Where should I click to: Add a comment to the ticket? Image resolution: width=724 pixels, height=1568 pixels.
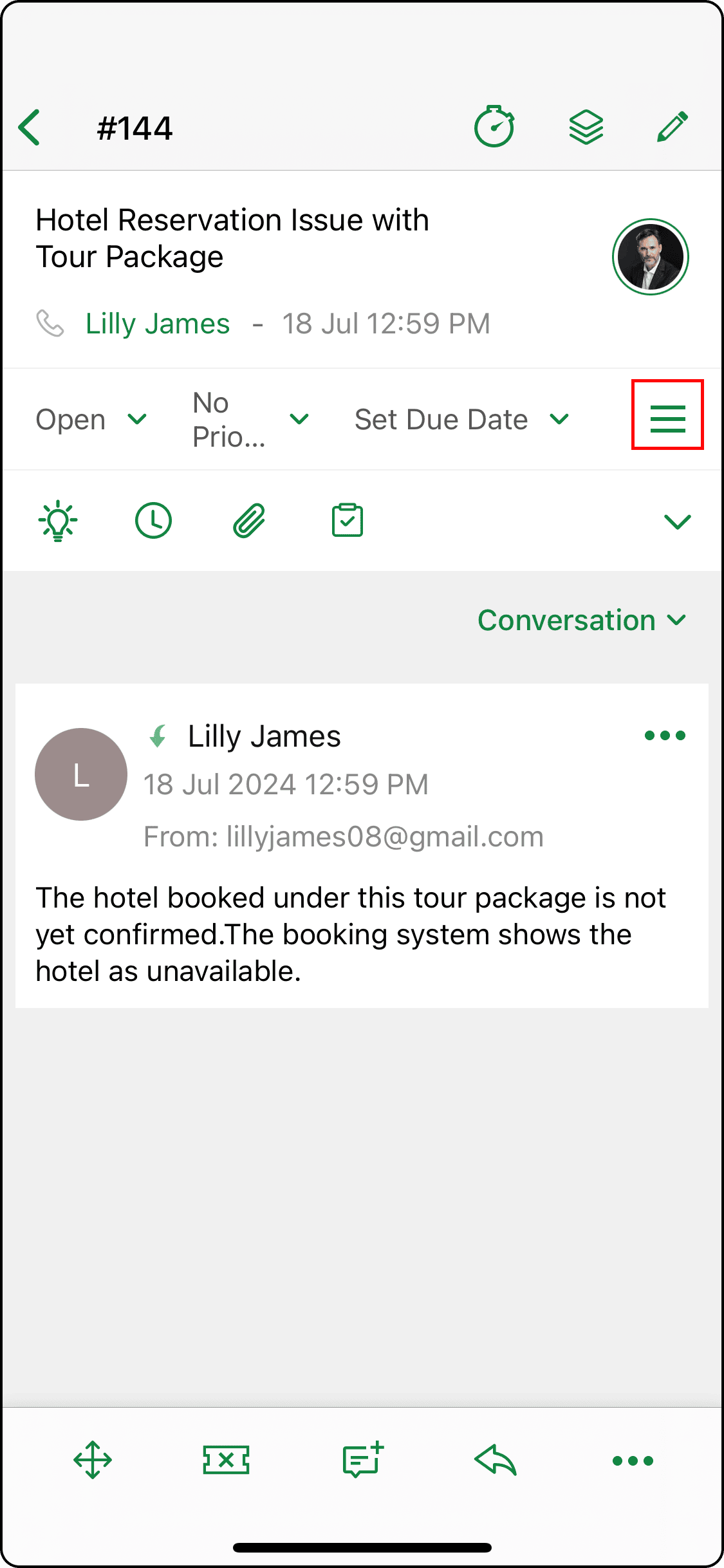363,1460
